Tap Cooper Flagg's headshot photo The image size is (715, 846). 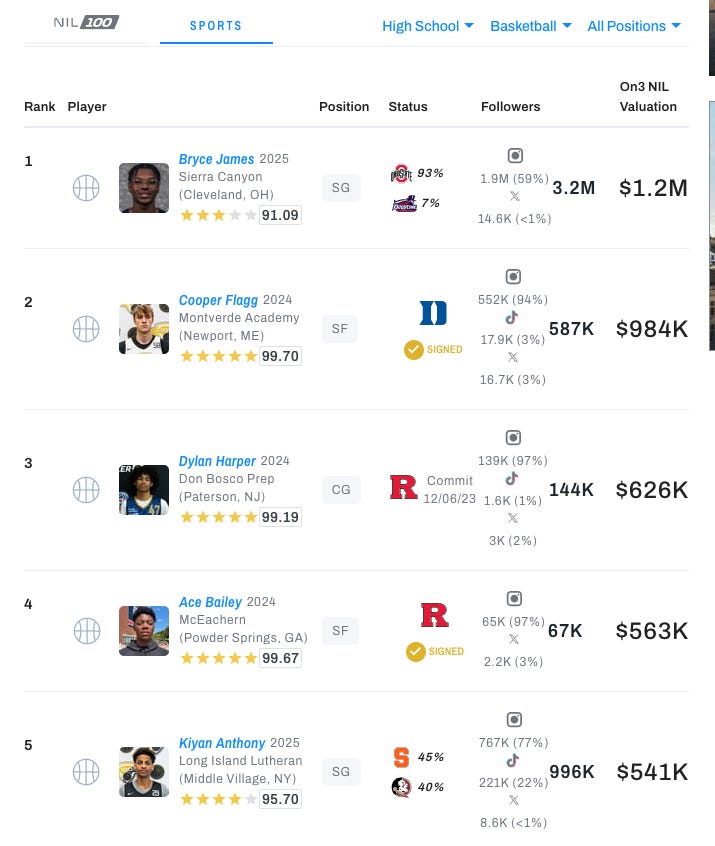[144, 329]
